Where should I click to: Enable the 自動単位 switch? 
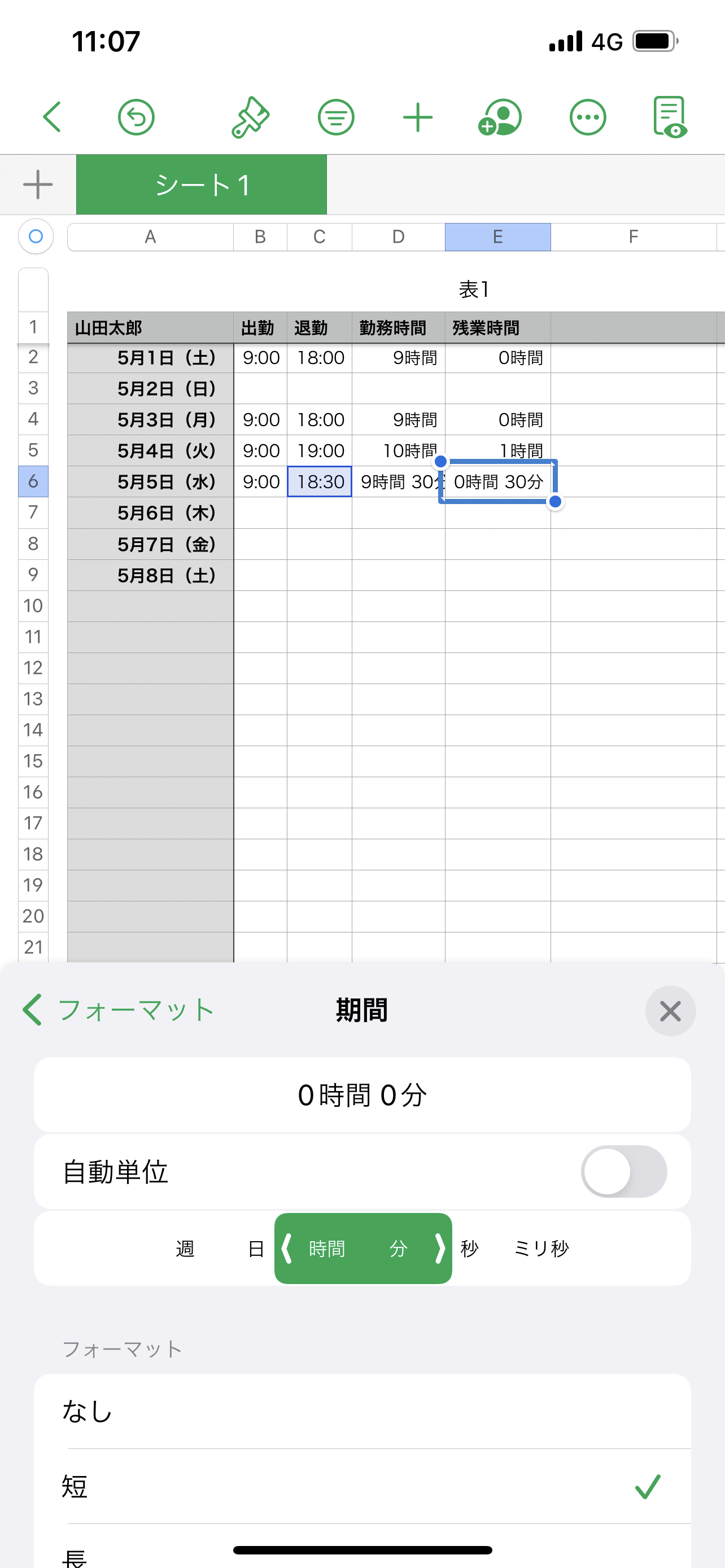pyautogui.click(x=623, y=1172)
